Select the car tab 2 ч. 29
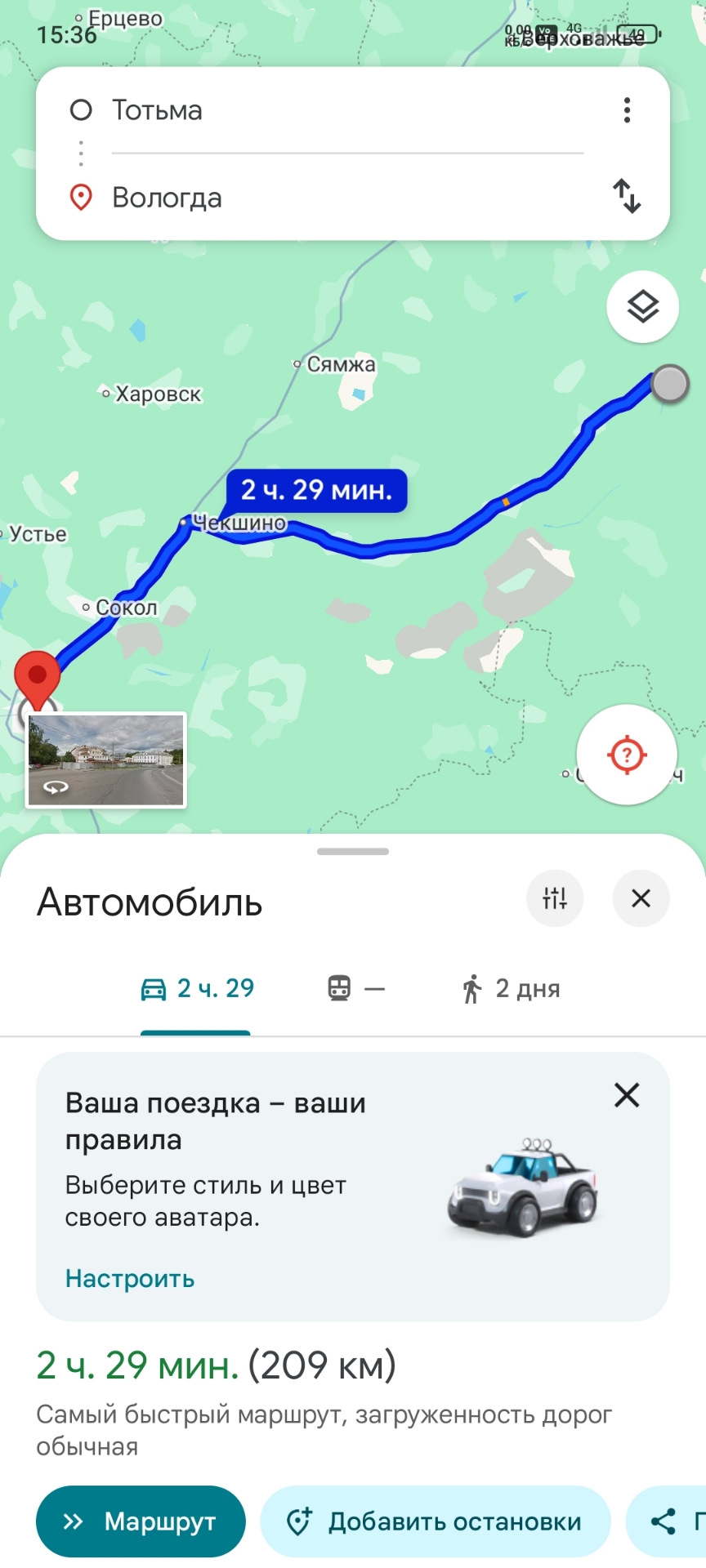The height and width of the screenshot is (1568, 706). point(197,989)
